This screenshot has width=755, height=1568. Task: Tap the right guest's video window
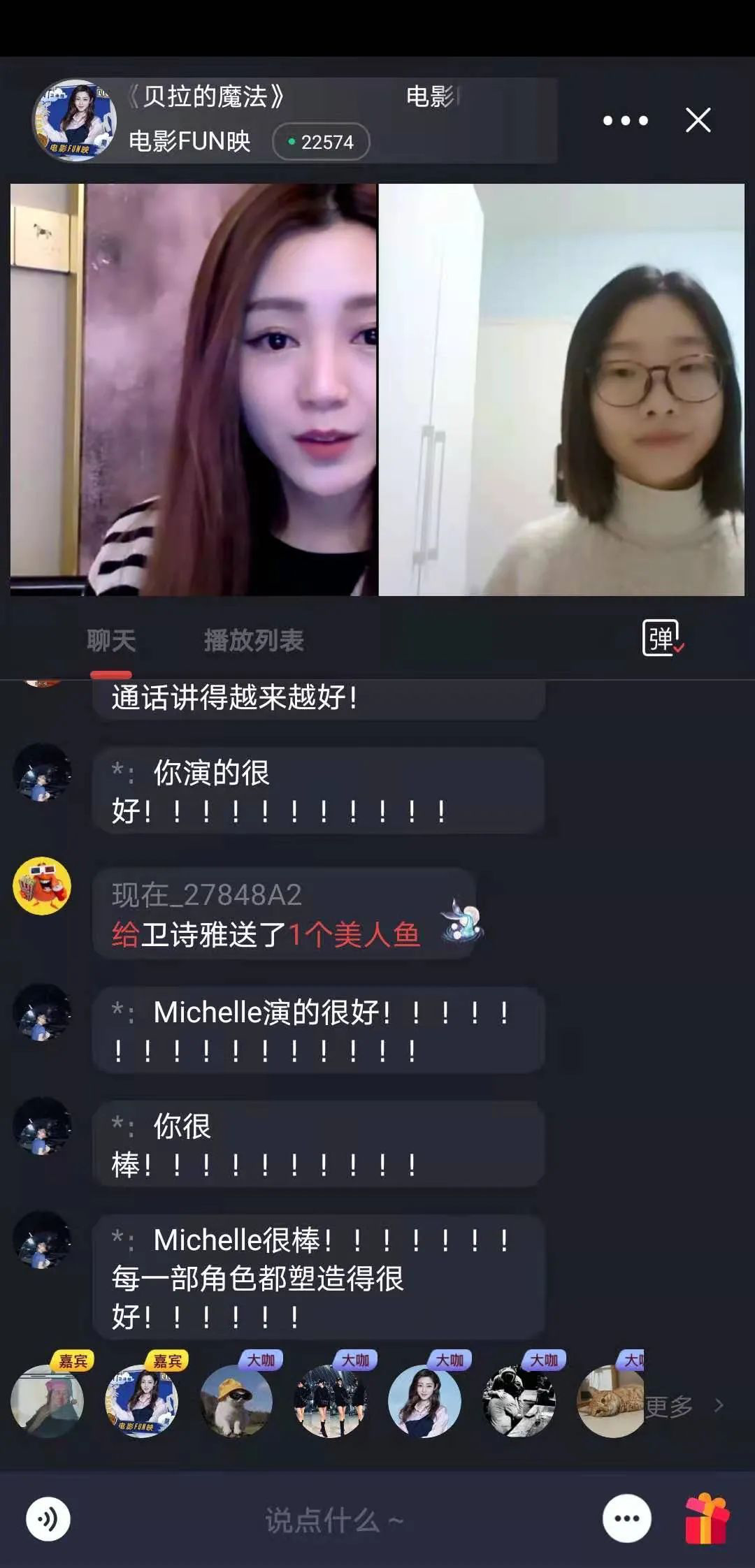pos(561,390)
